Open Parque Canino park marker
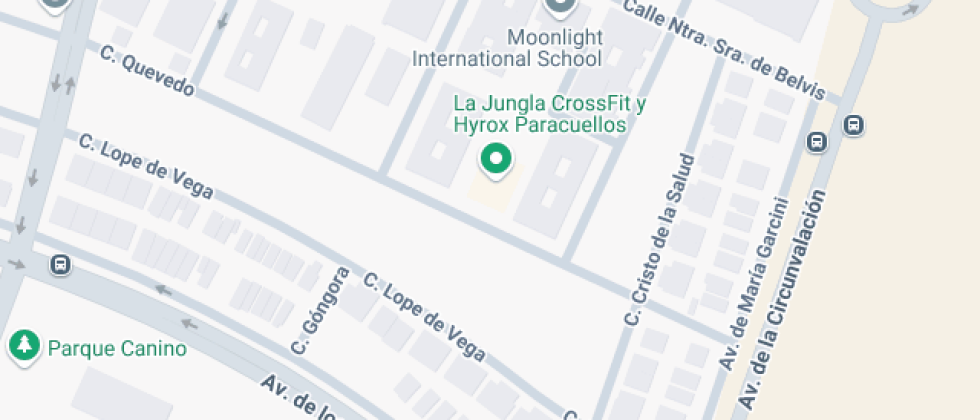This screenshot has width=980, height=420. 24,347
